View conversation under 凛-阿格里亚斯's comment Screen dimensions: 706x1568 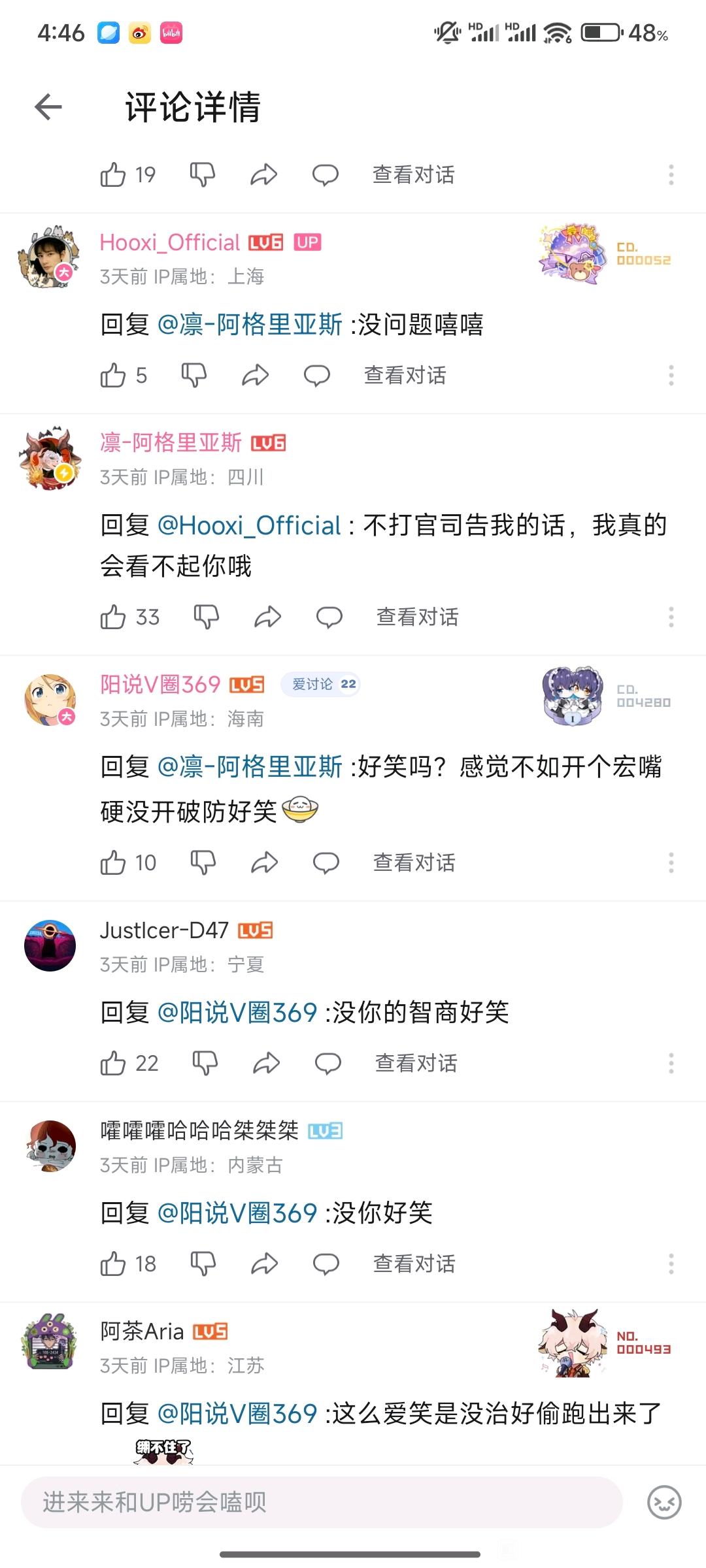coord(417,617)
